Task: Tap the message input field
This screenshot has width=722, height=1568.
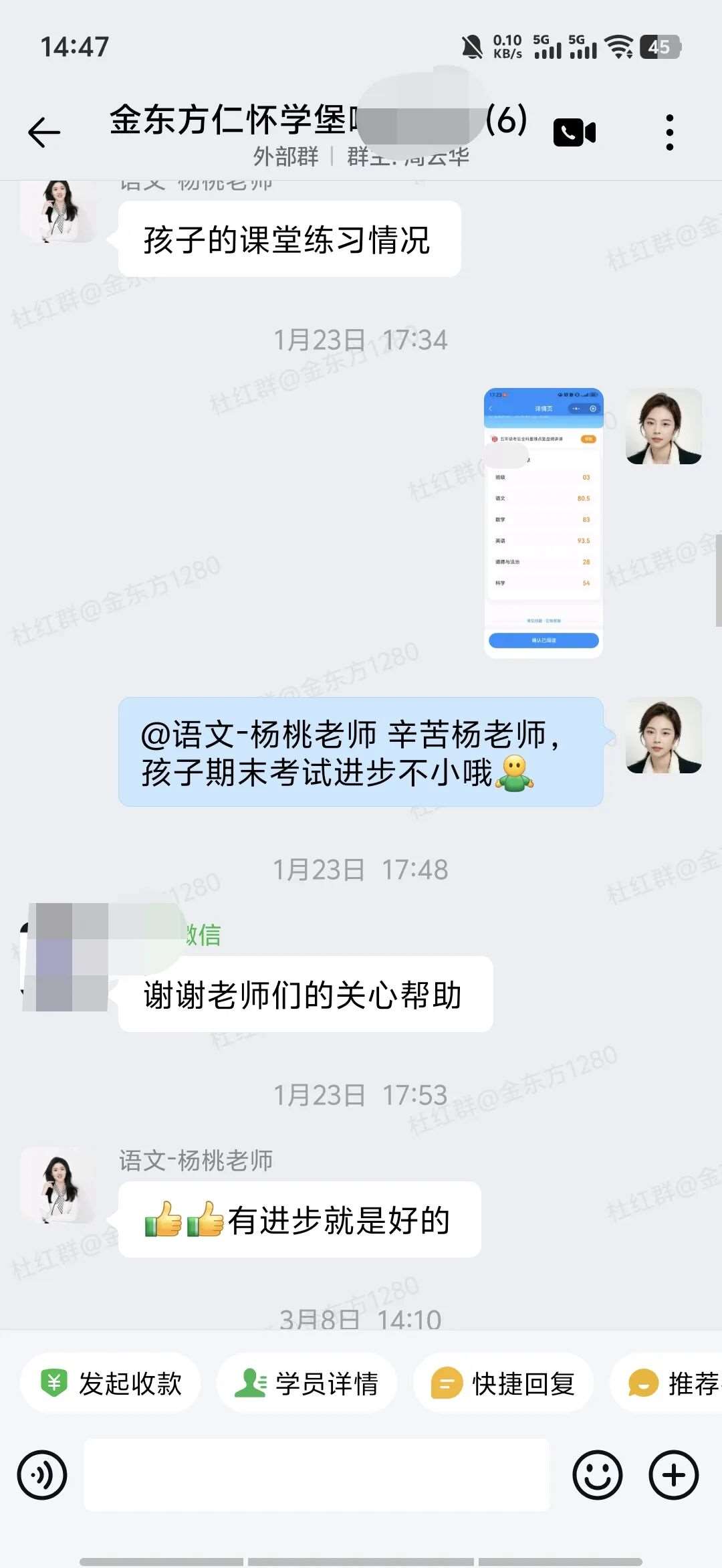Action: point(316,1475)
